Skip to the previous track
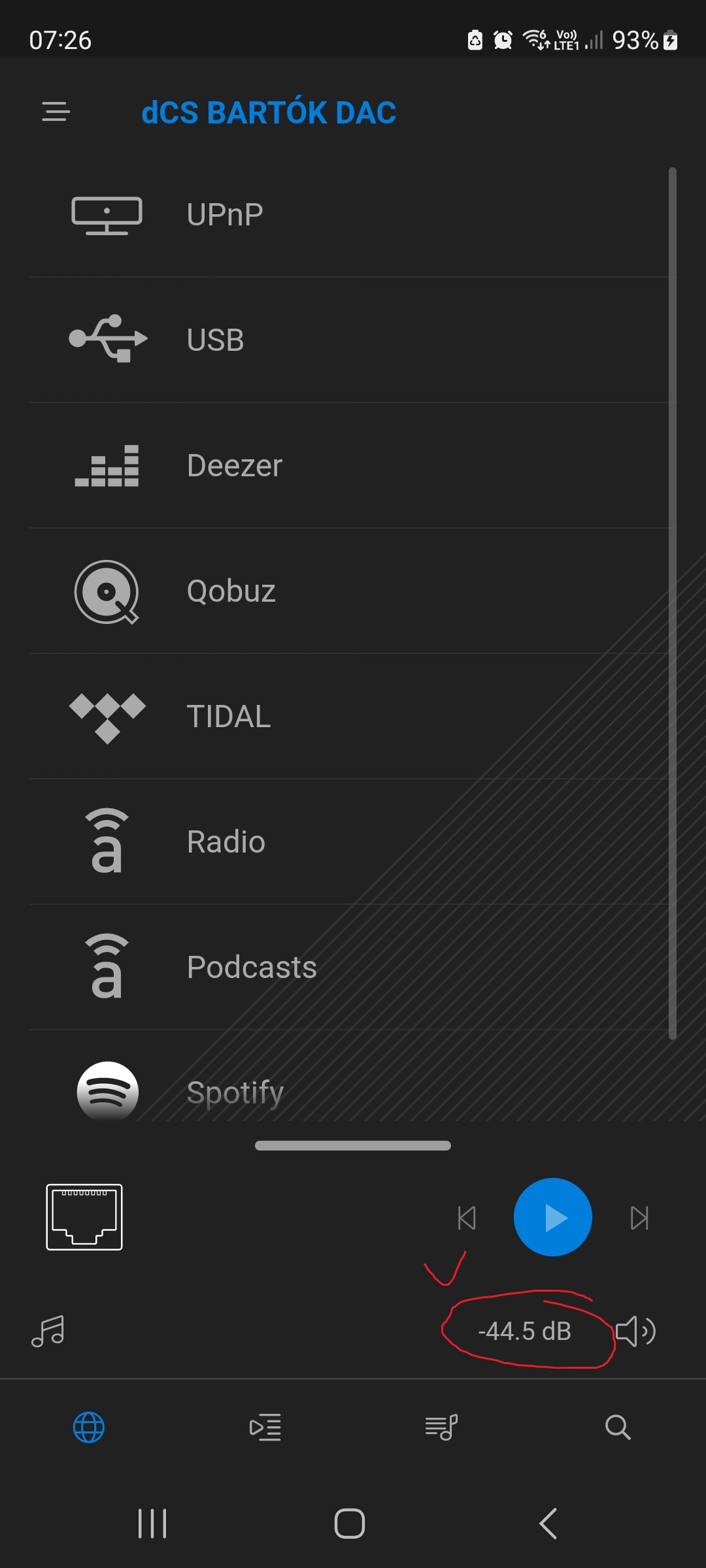Image resolution: width=706 pixels, height=1568 pixels. tap(467, 1218)
